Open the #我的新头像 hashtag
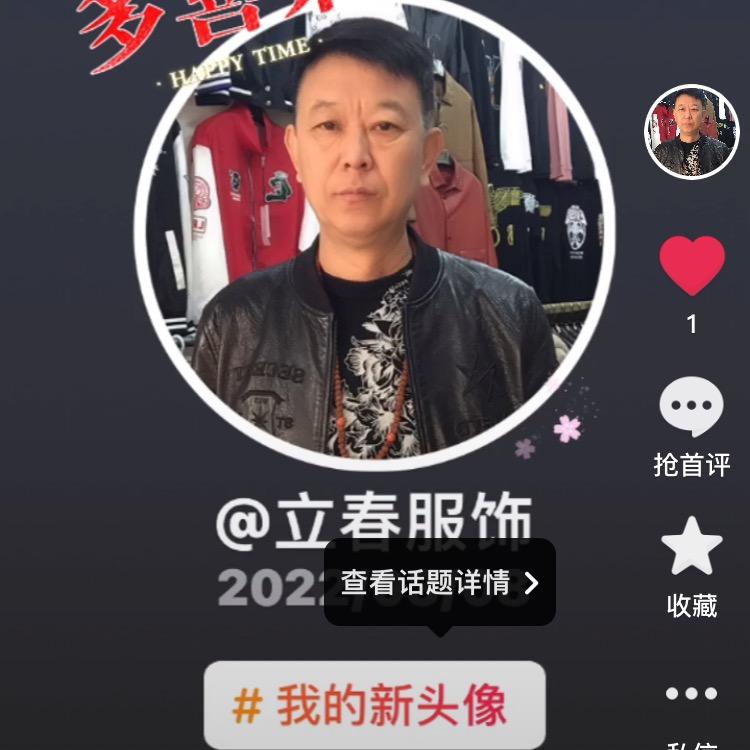The height and width of the screenshot is (750, 750). pyautogui.click(x=374, y=705)
